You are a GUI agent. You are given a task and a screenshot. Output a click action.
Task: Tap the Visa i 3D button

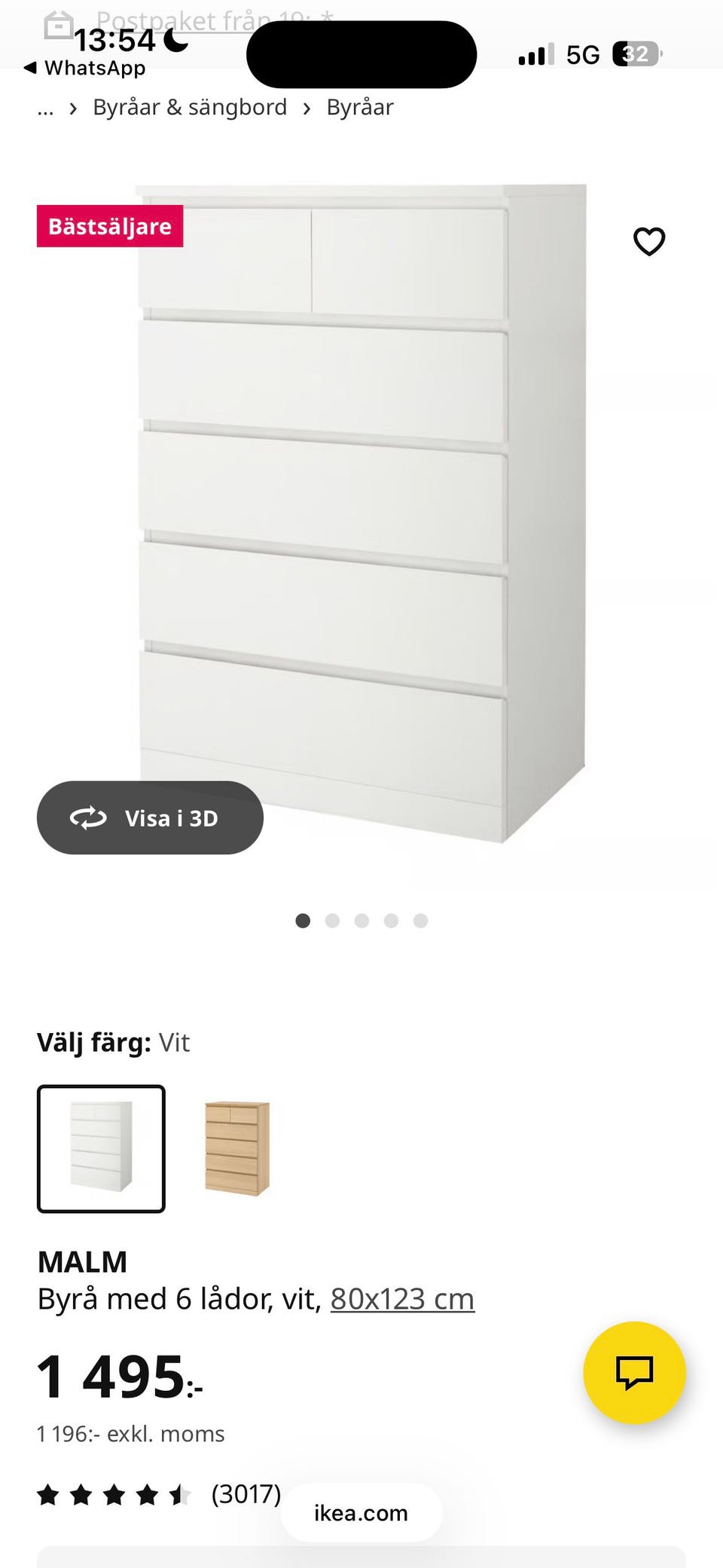point(150,818)
